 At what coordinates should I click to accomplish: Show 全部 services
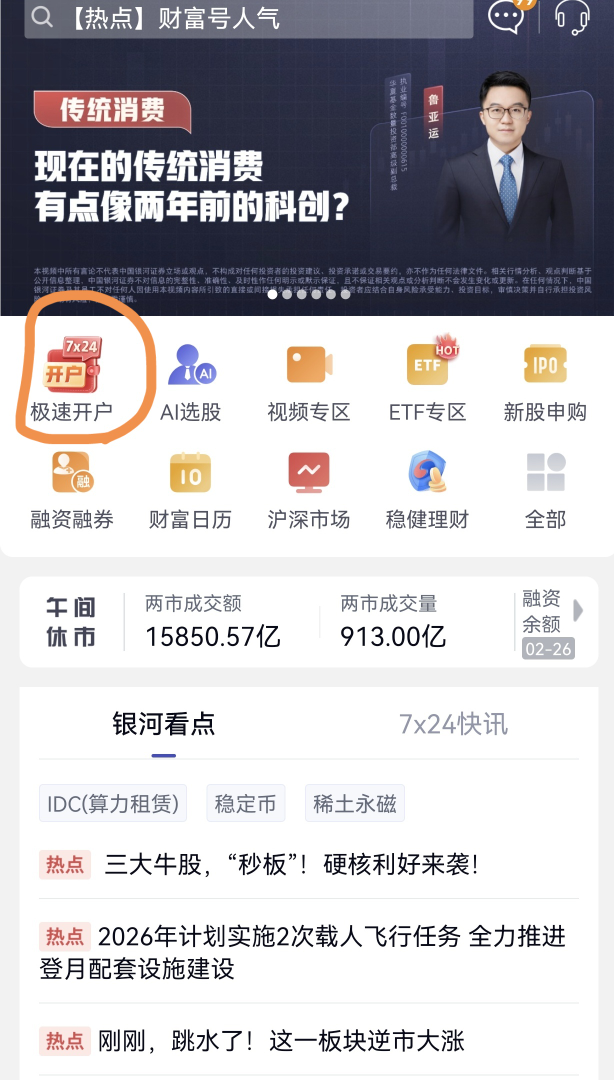click(x=545, y=488)
